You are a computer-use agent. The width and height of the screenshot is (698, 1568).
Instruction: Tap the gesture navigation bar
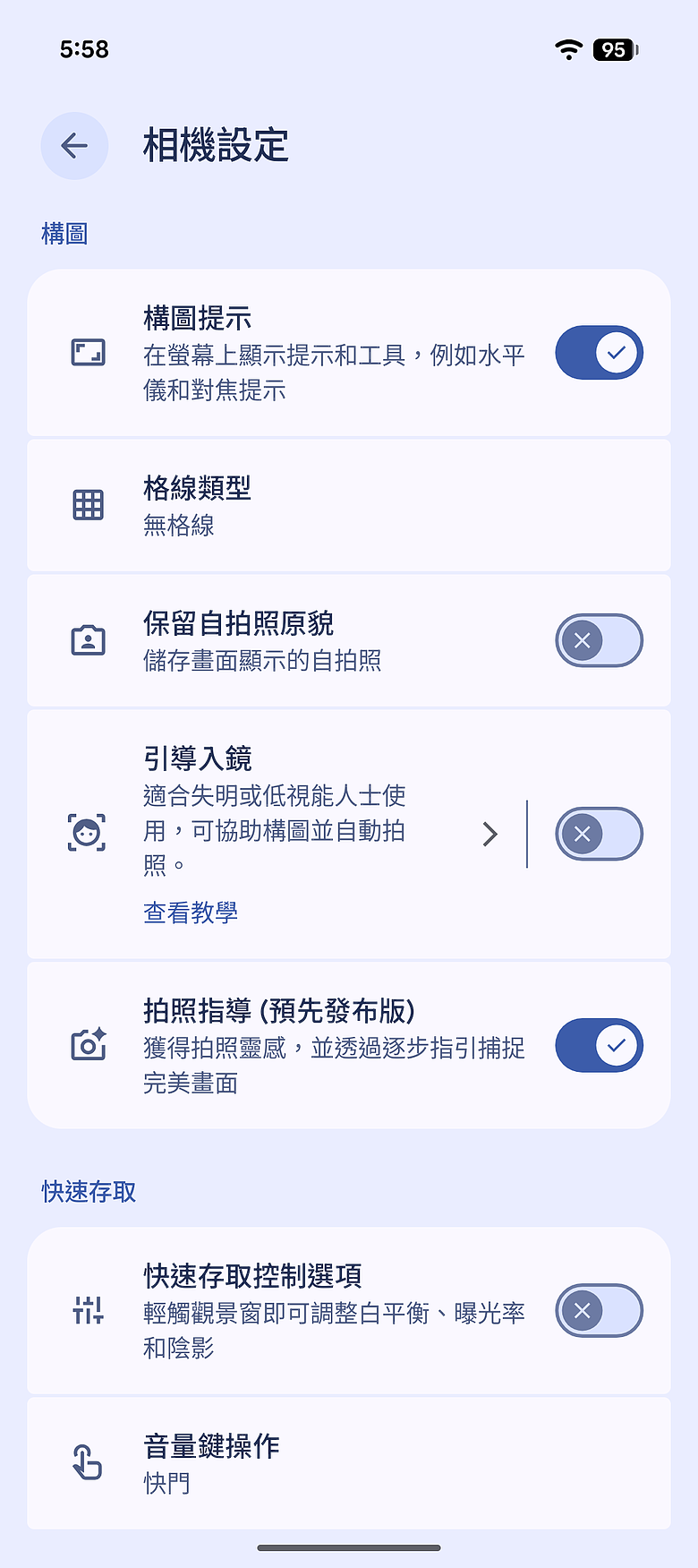click(349, 1547)
